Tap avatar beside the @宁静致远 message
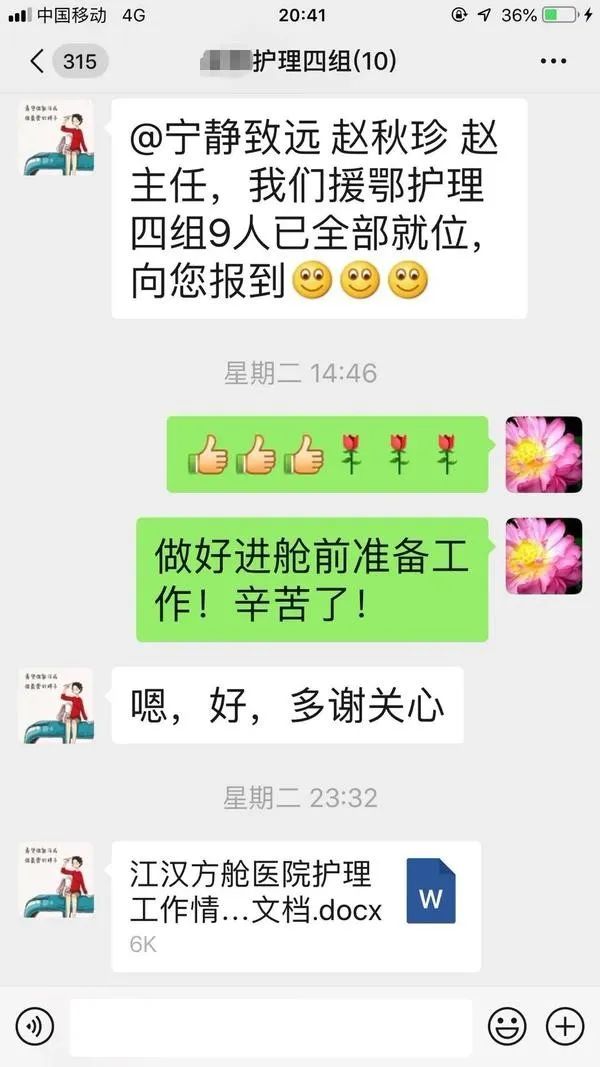600x1067 pixels. click(56, 138)
